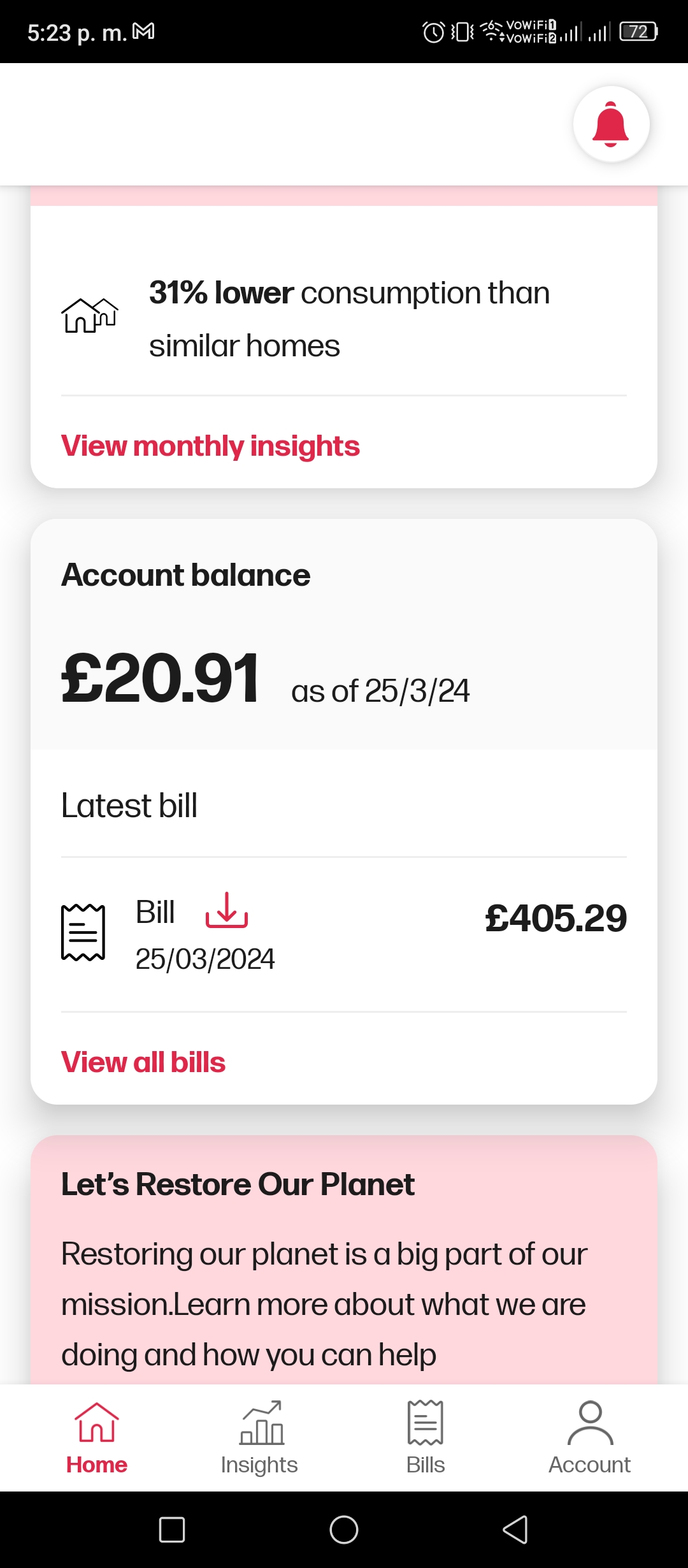Open the notifications bell
Viewport: 688px width, 1568px height.
click(x=611, y=124)
